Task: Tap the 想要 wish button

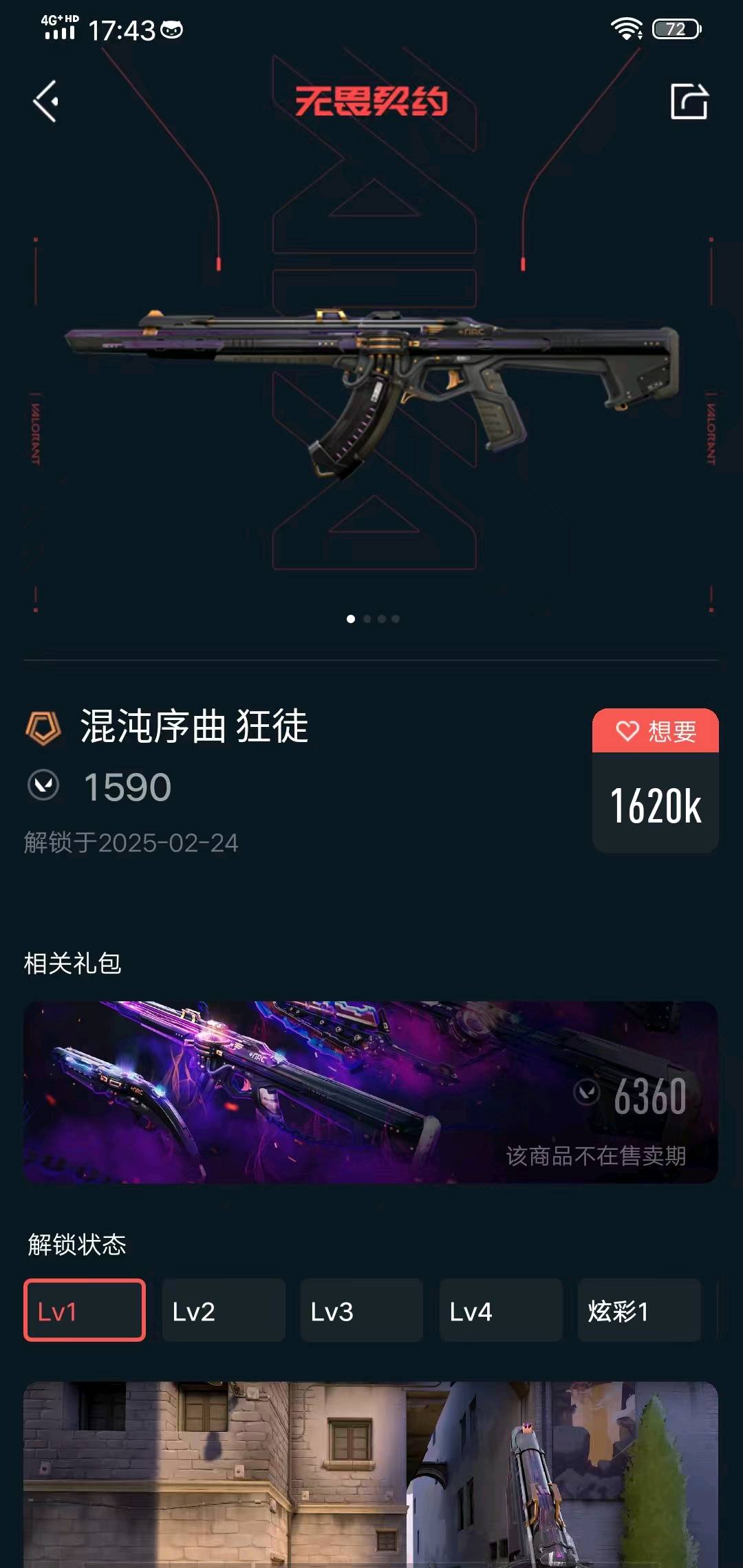Action: 655,731
